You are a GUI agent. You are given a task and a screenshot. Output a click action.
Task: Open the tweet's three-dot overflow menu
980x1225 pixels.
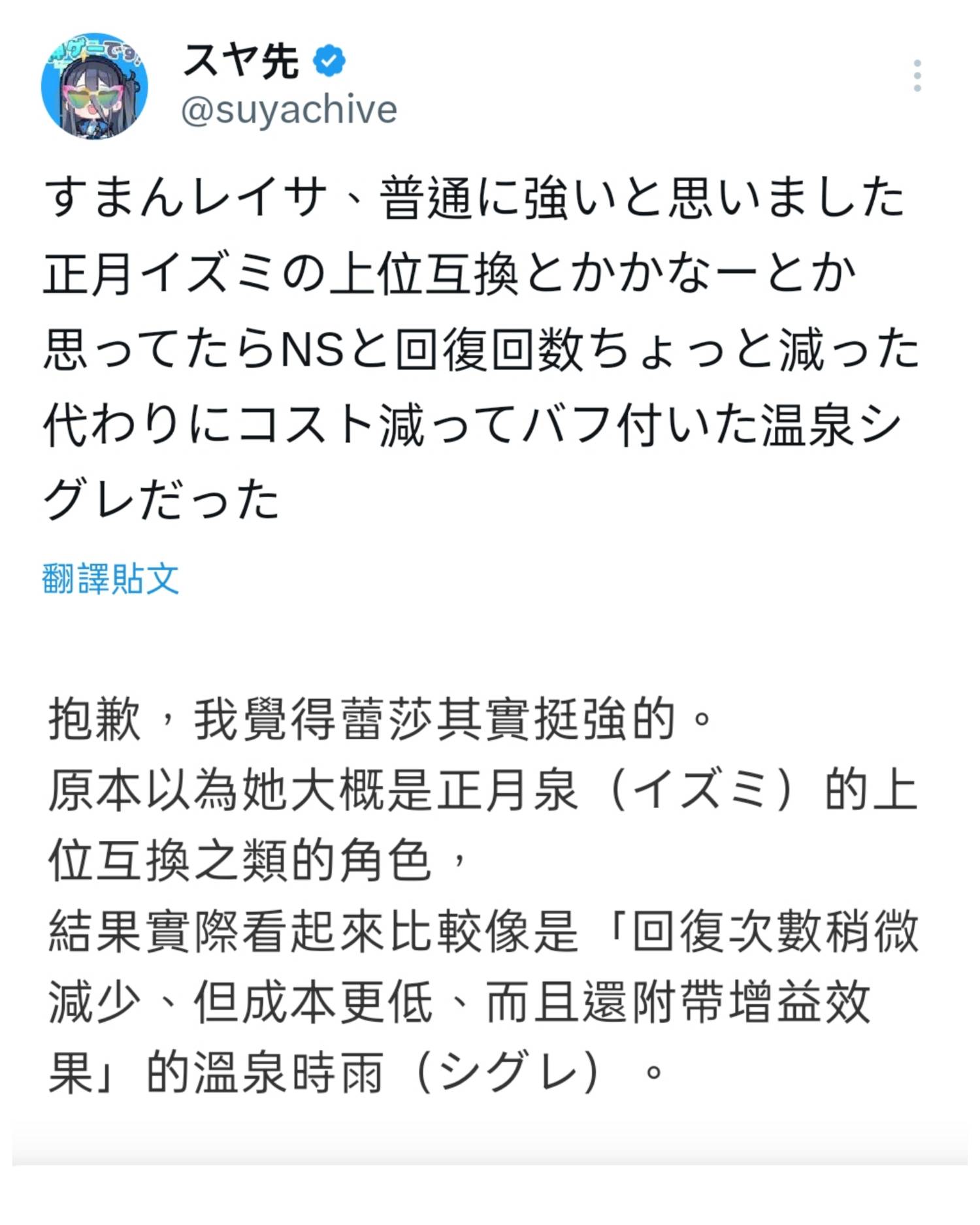click(917, 76)
